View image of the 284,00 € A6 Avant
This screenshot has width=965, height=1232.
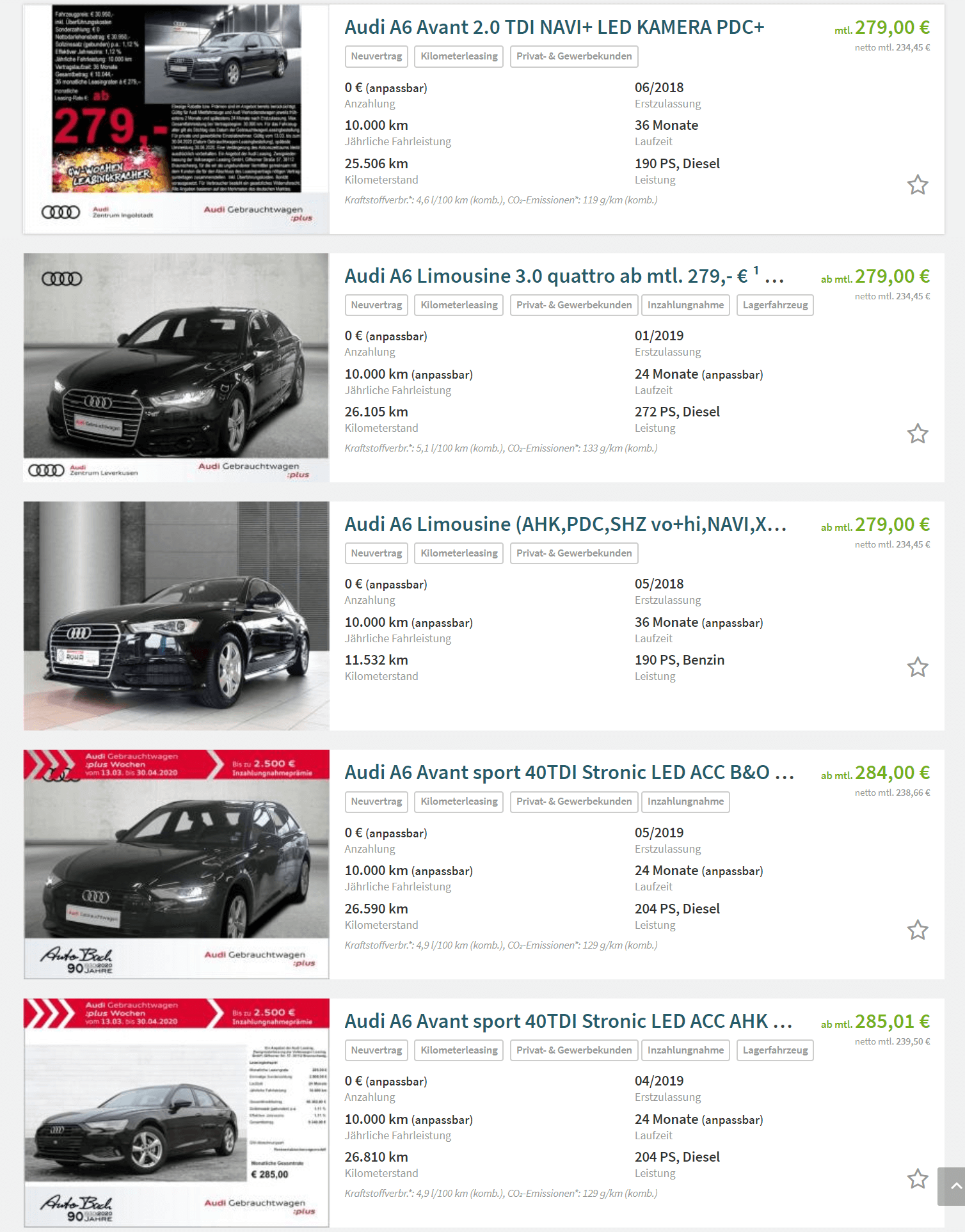[177, 864]
